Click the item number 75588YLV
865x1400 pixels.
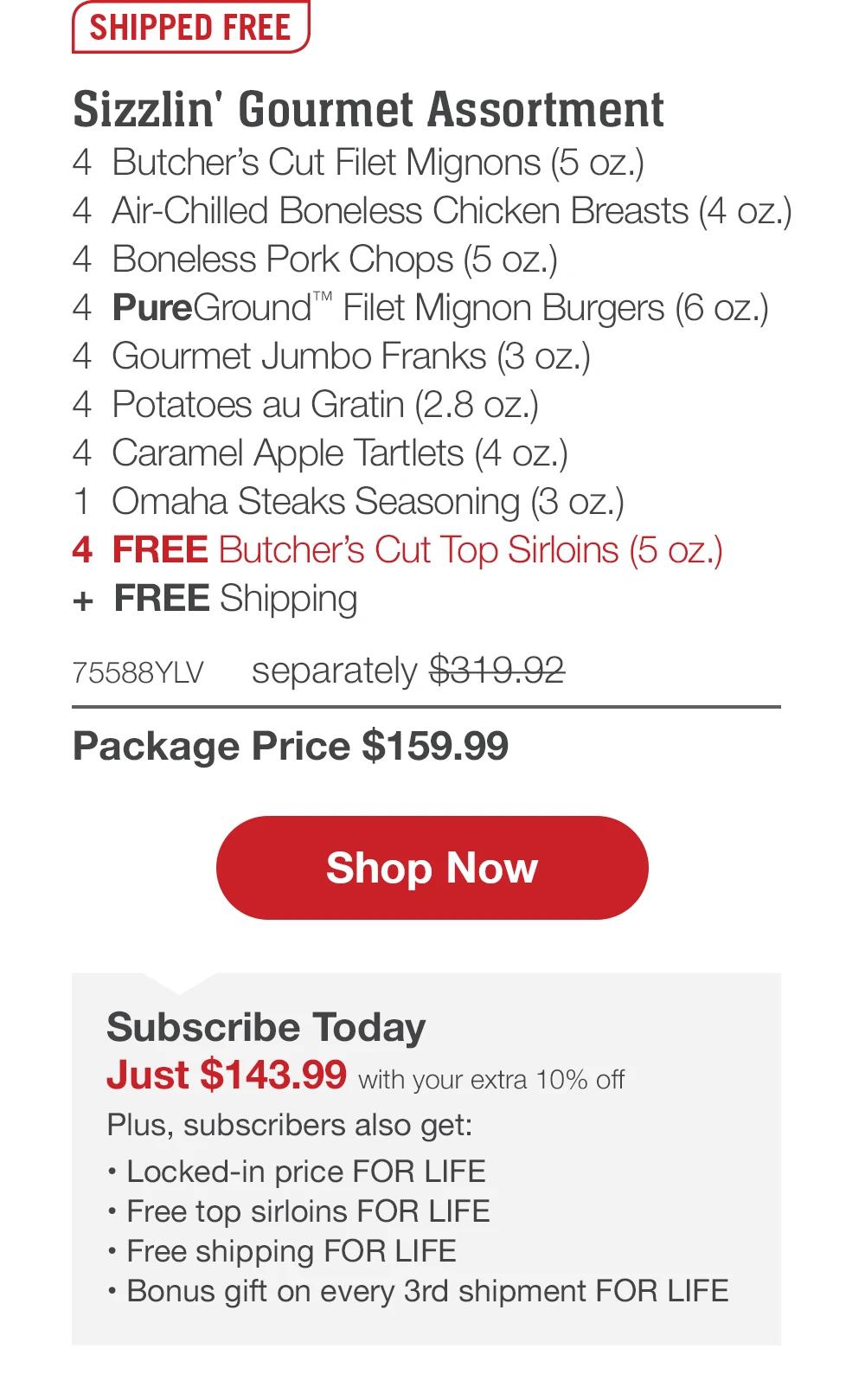point(138,670)
